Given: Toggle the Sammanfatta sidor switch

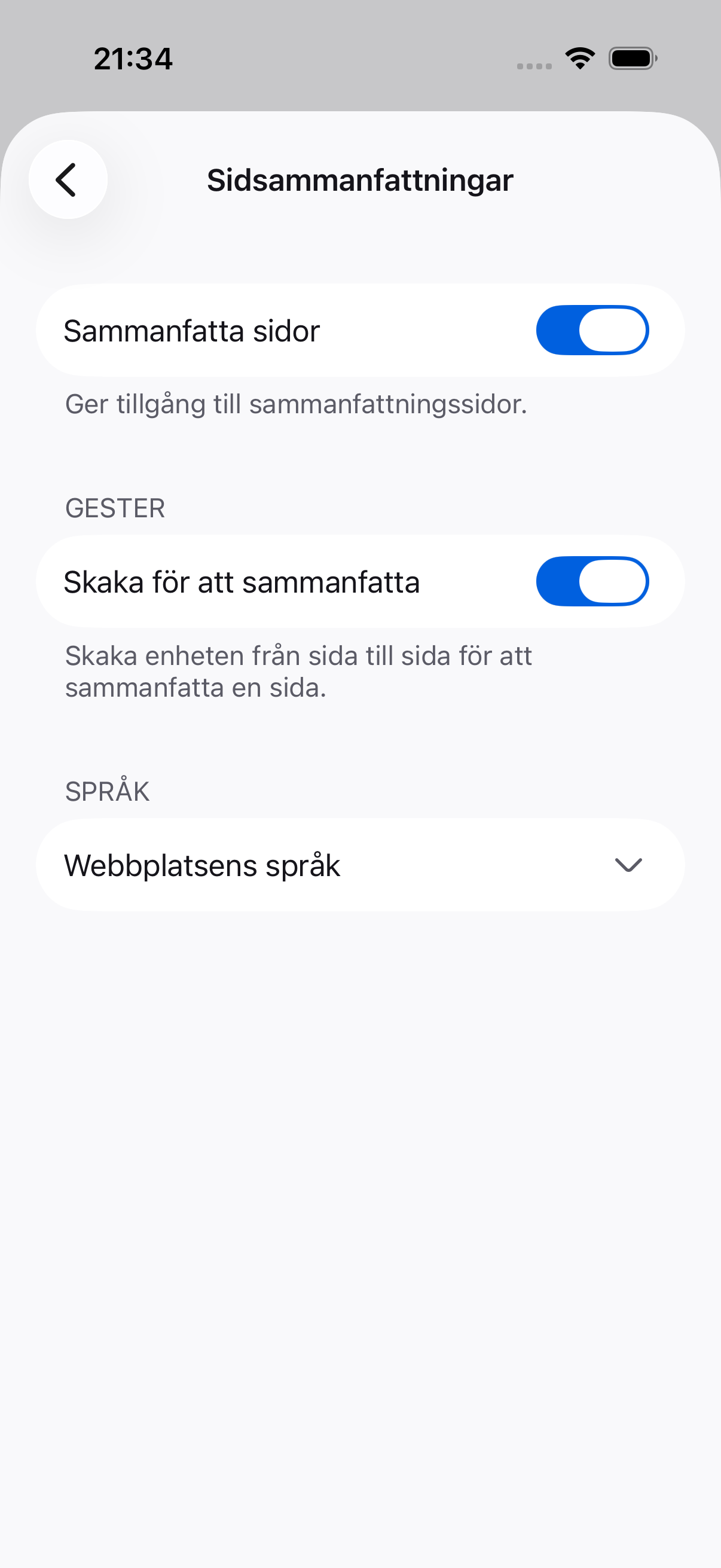Looking at the screenshot, I should 592,331.
